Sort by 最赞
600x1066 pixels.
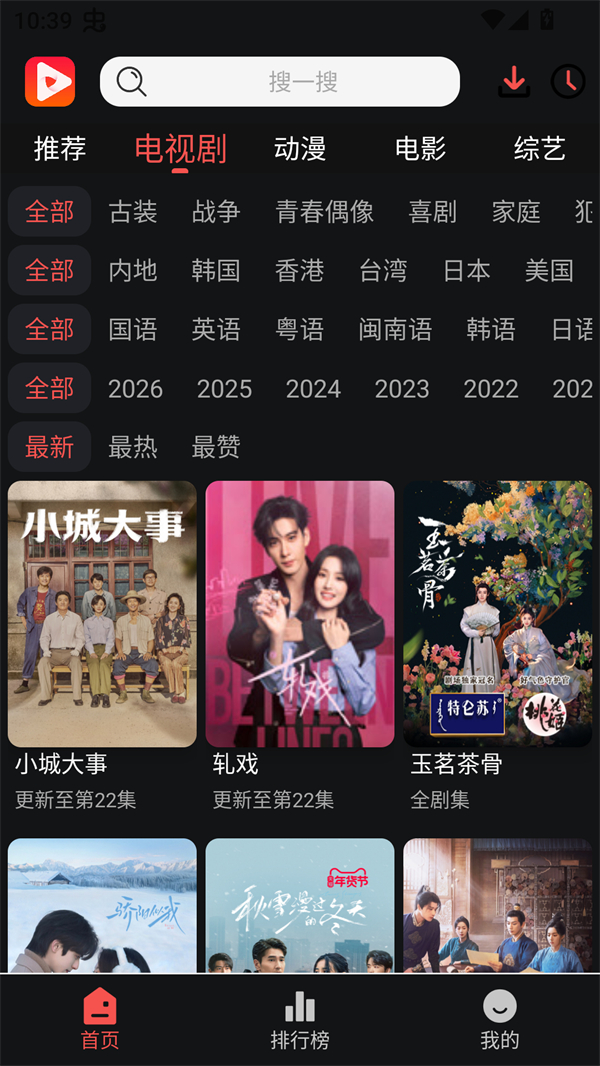coord(216,447)
